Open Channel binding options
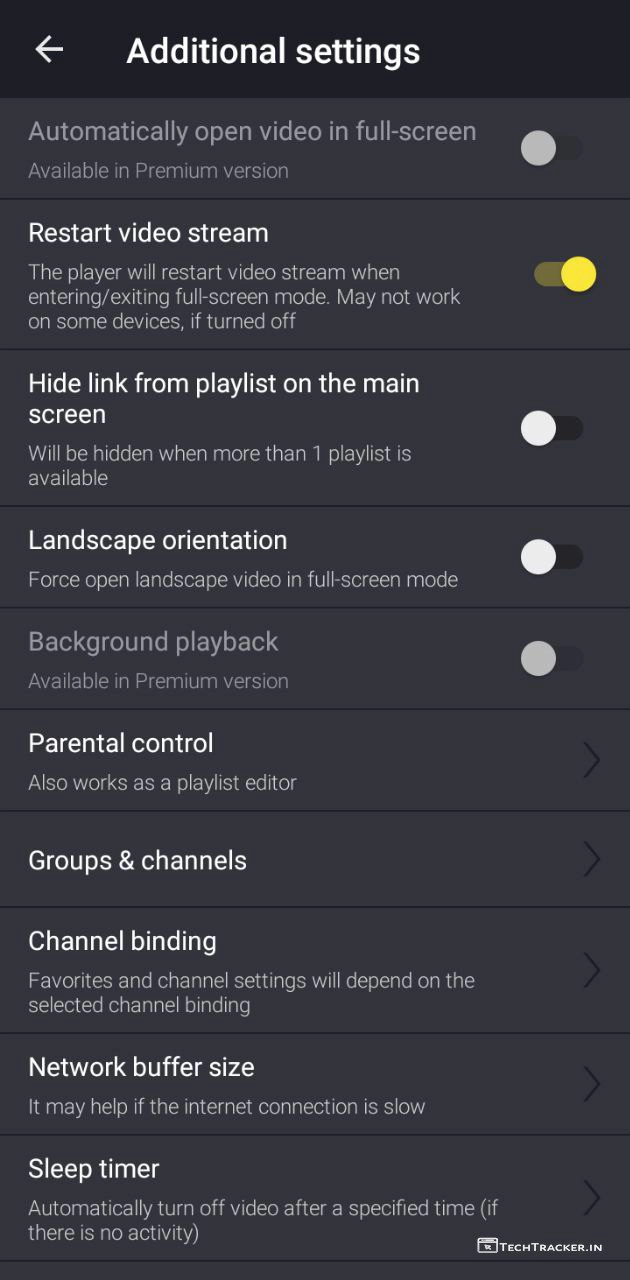The height and width of the screenshot is (1280, 630). coord(315,970)
